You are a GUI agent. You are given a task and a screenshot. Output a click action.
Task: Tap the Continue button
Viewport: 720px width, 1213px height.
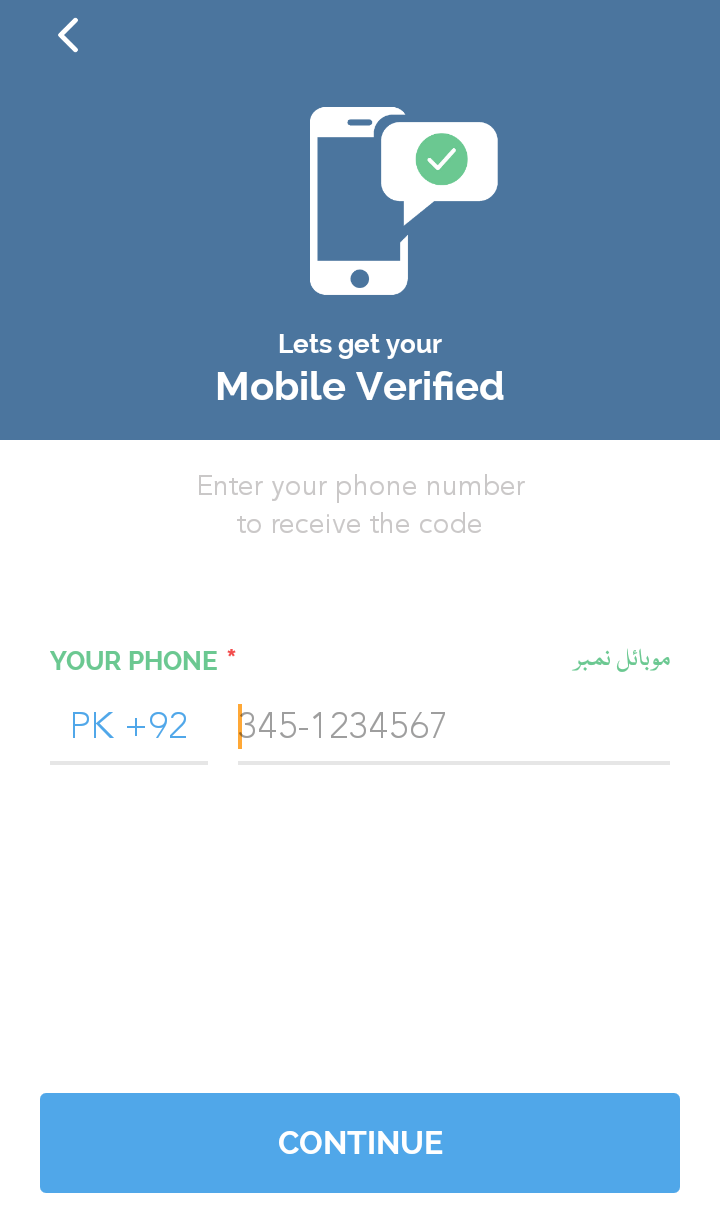[x=360, y=1143]
